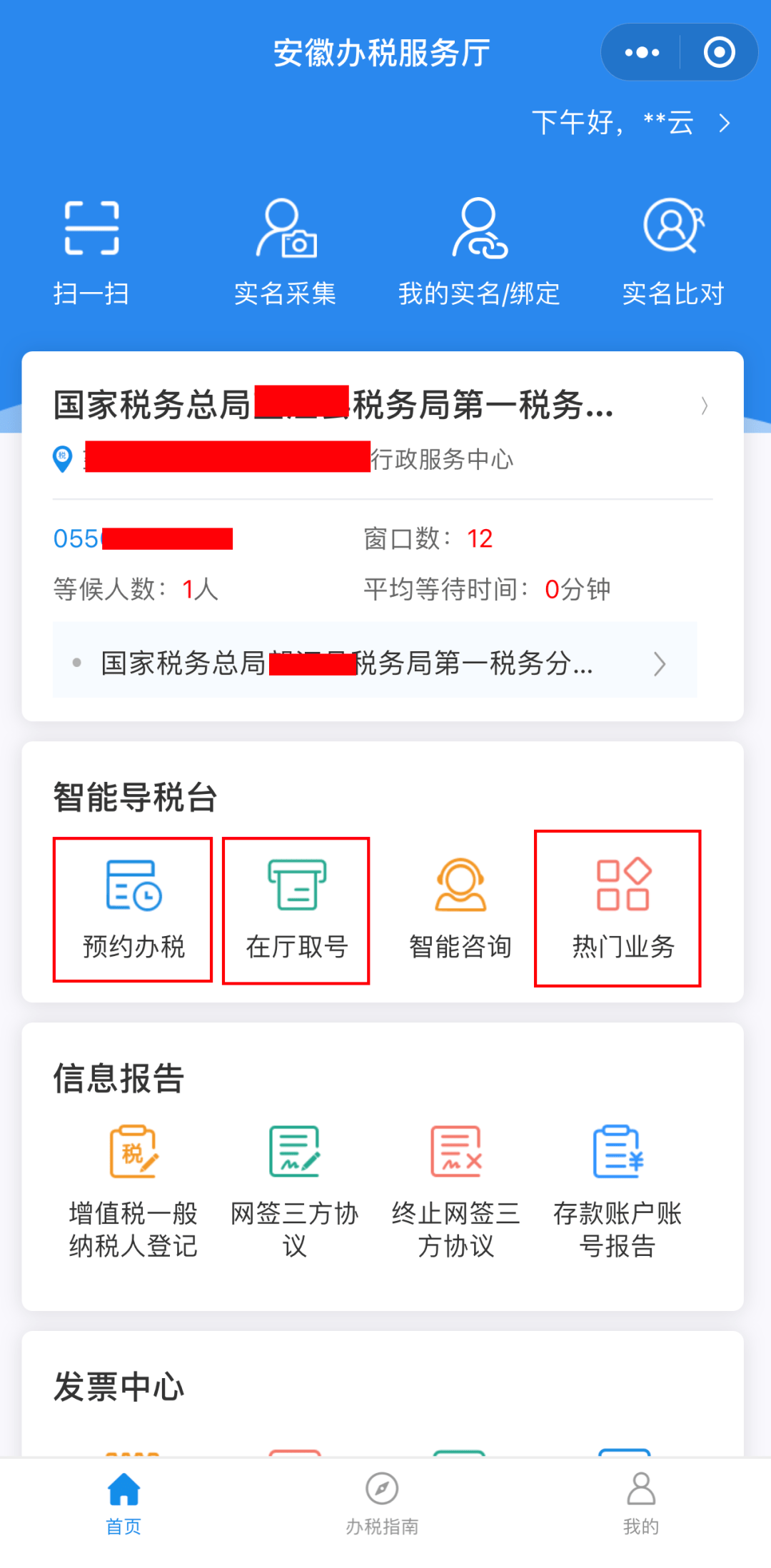Open the tax office card title chevron
The image size is (771, 1568).
[x=704, y=406]
